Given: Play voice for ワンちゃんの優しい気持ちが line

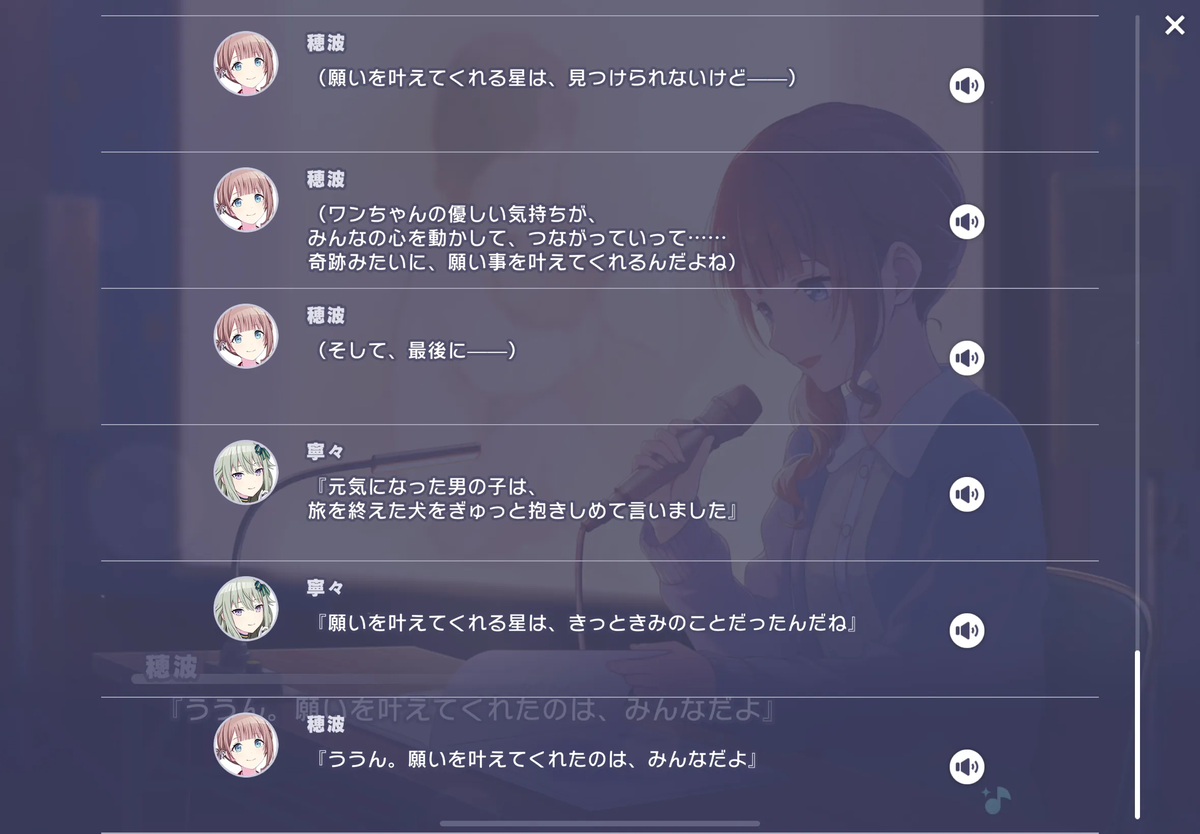Looking at the screenshot, I should (966, 222).
